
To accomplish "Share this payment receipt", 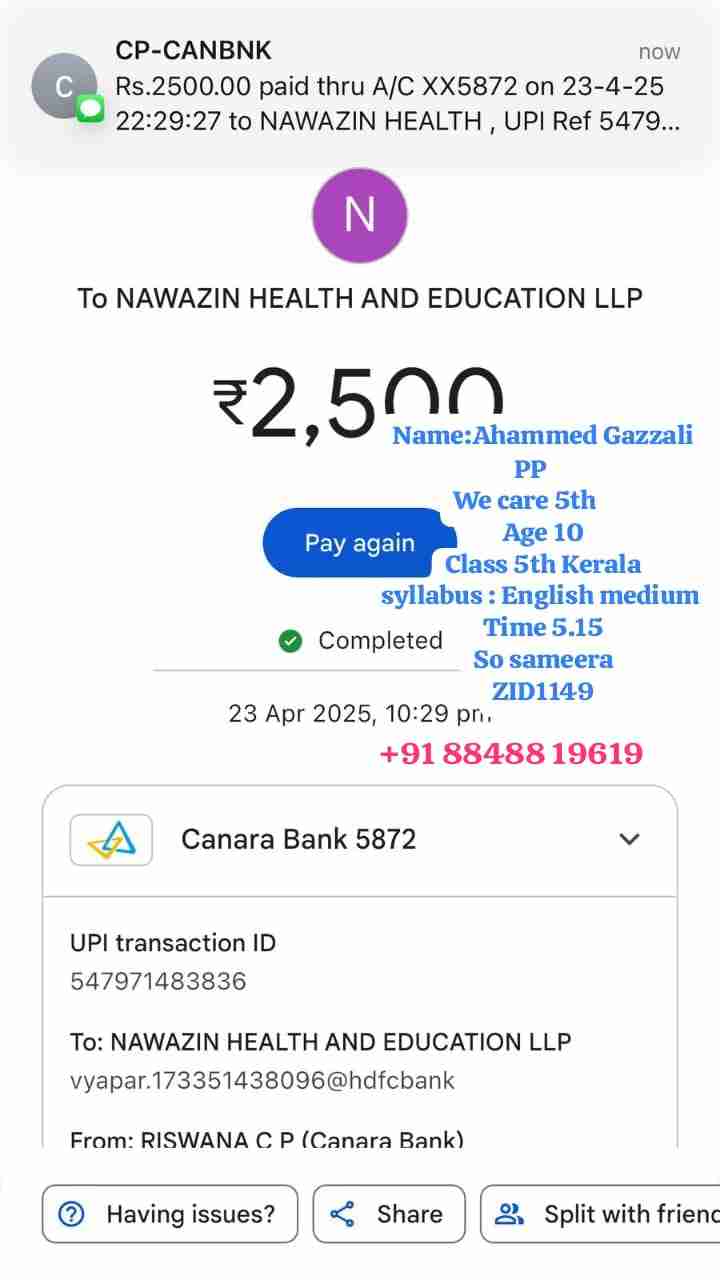I will tap(389, 1214).
